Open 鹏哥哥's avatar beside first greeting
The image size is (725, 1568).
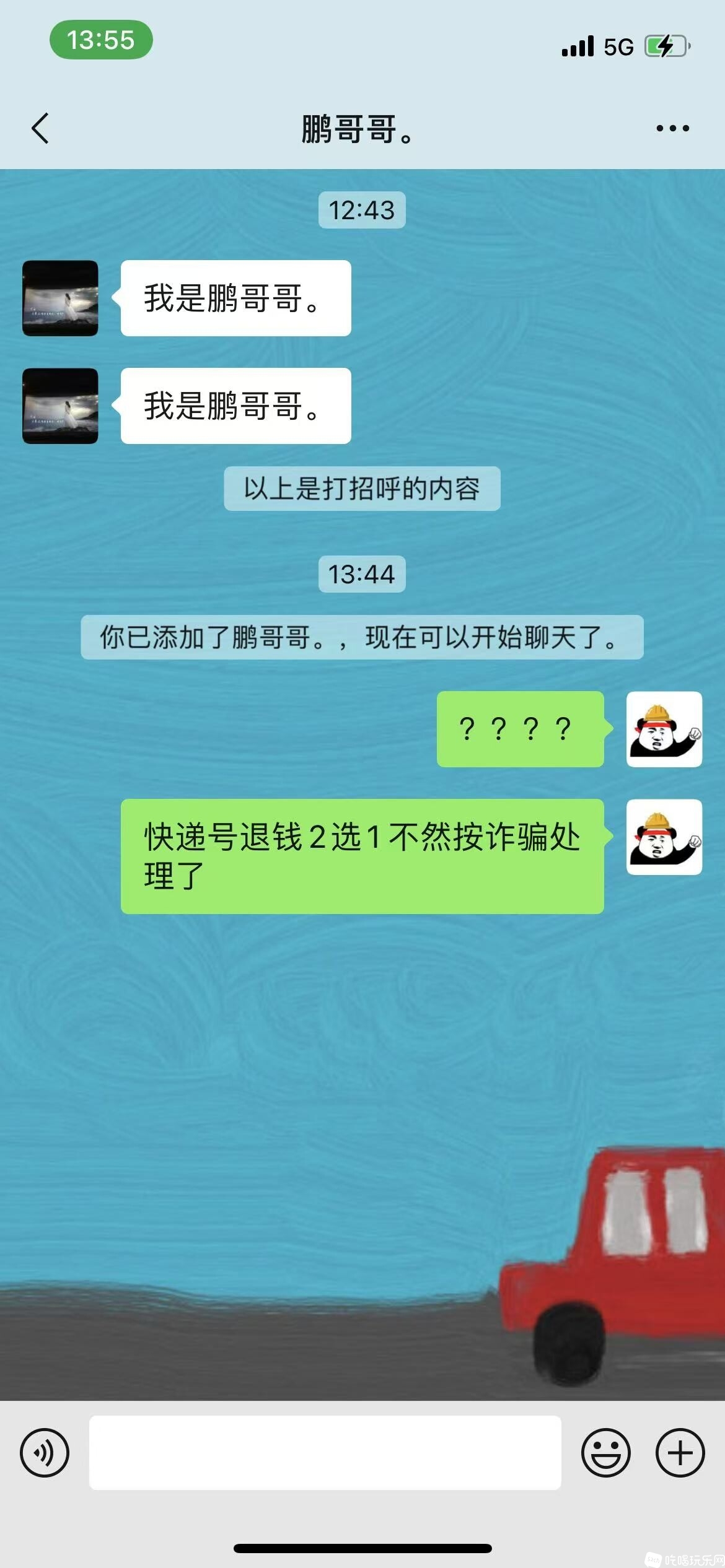click(x=60, y=298)
